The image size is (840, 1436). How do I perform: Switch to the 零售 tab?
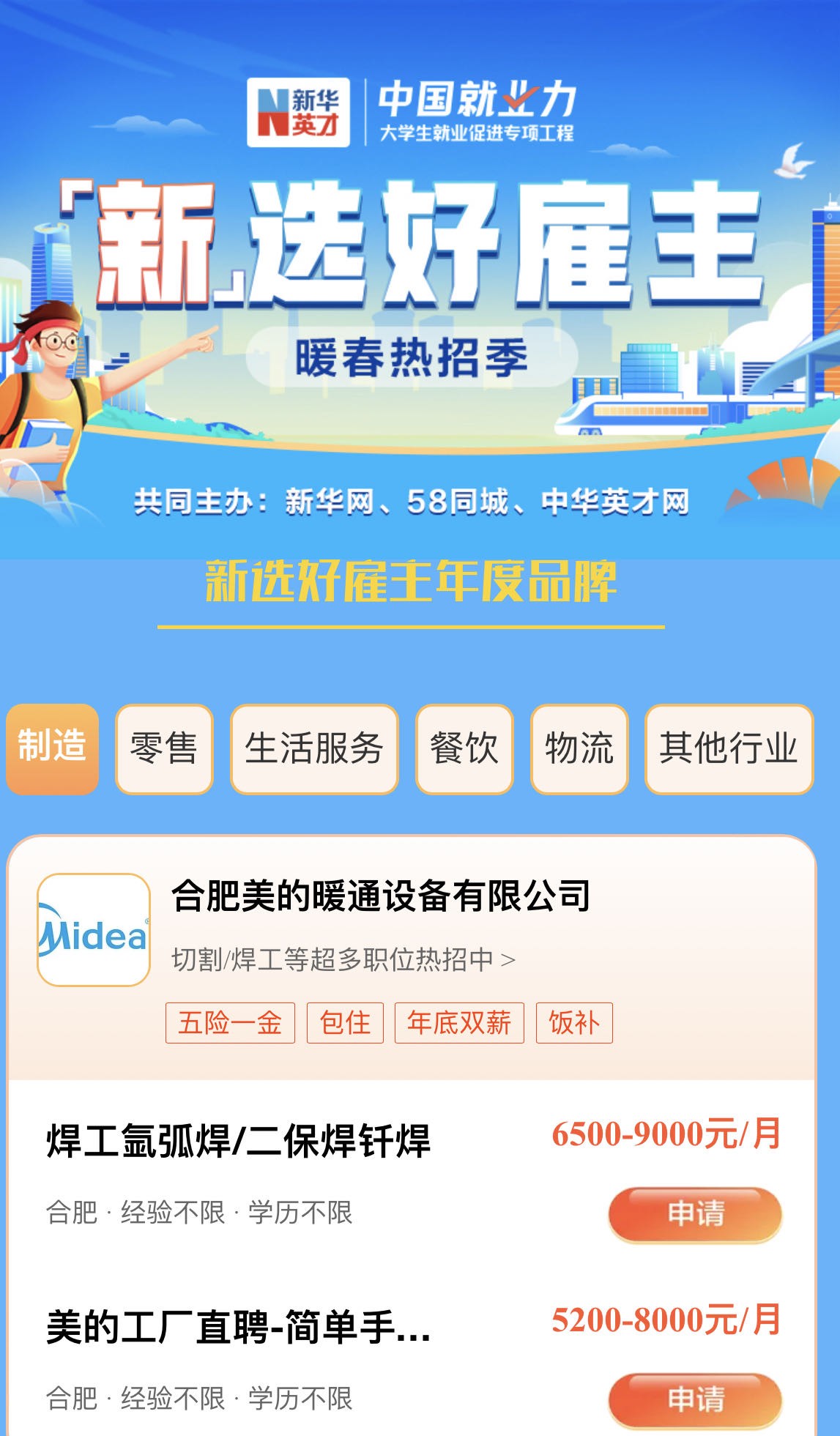click(x=164, y=748)
